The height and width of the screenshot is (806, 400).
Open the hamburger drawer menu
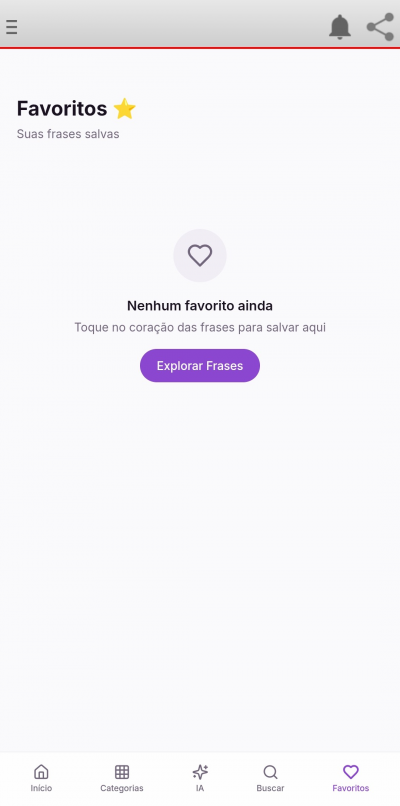pyautogui.click(x=11, y=27)
